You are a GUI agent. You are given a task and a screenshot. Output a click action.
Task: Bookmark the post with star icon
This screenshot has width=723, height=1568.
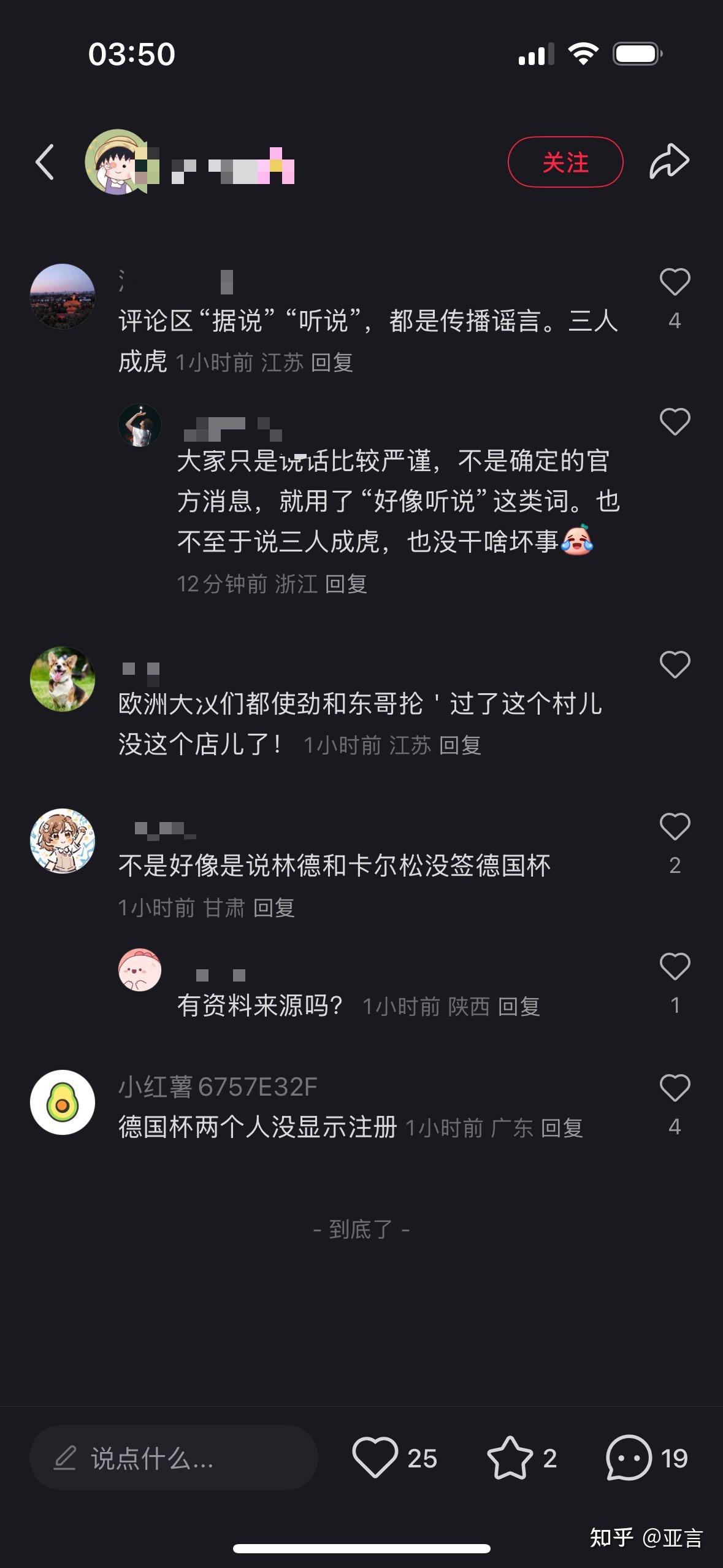tap(510, 1458)
